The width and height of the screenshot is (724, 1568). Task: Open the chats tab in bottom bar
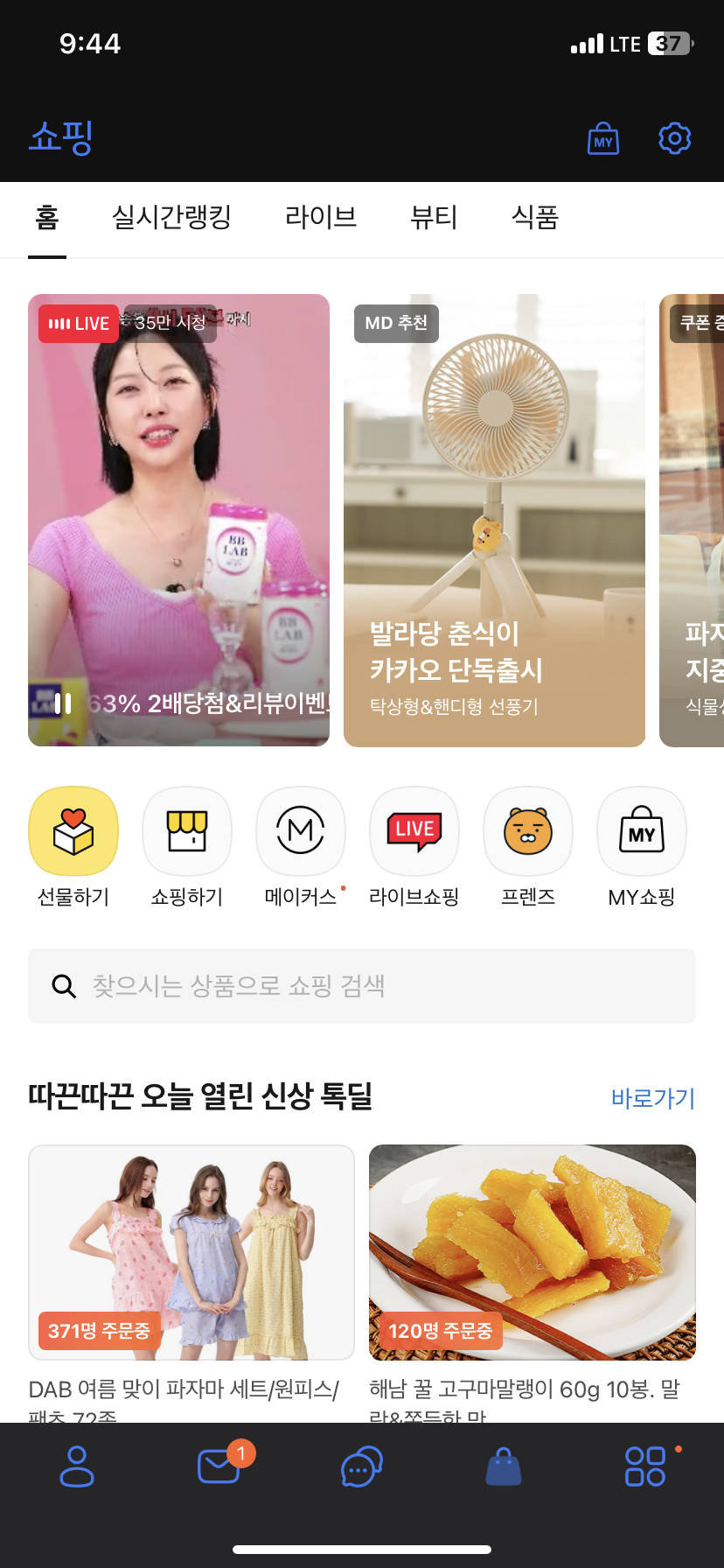(x=361, y=1466)
